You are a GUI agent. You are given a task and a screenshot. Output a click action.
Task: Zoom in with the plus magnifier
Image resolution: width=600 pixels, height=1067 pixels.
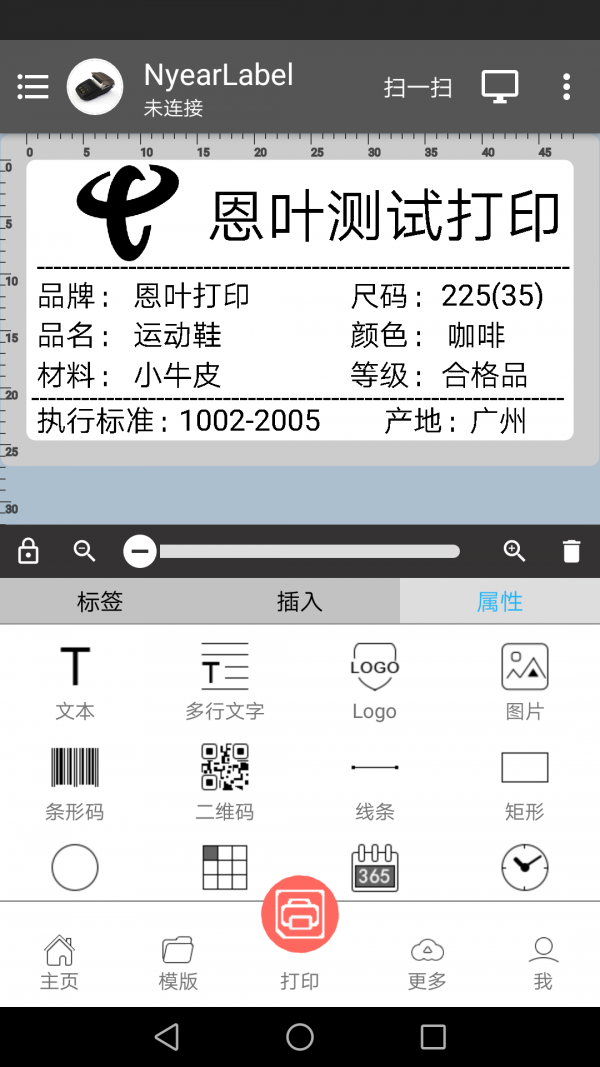point(514,551)
